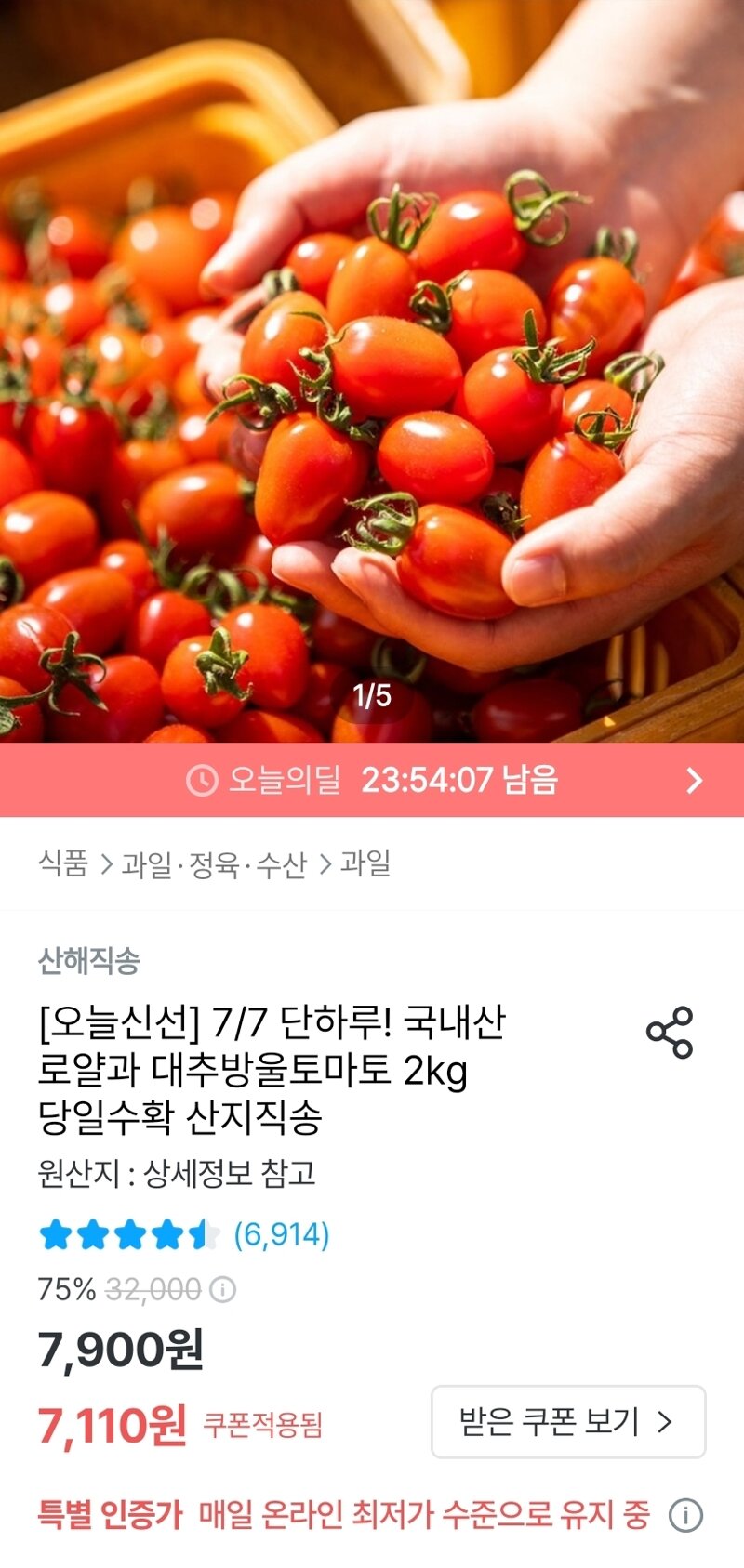Open the product photo gallery

(x=372, y=372)
